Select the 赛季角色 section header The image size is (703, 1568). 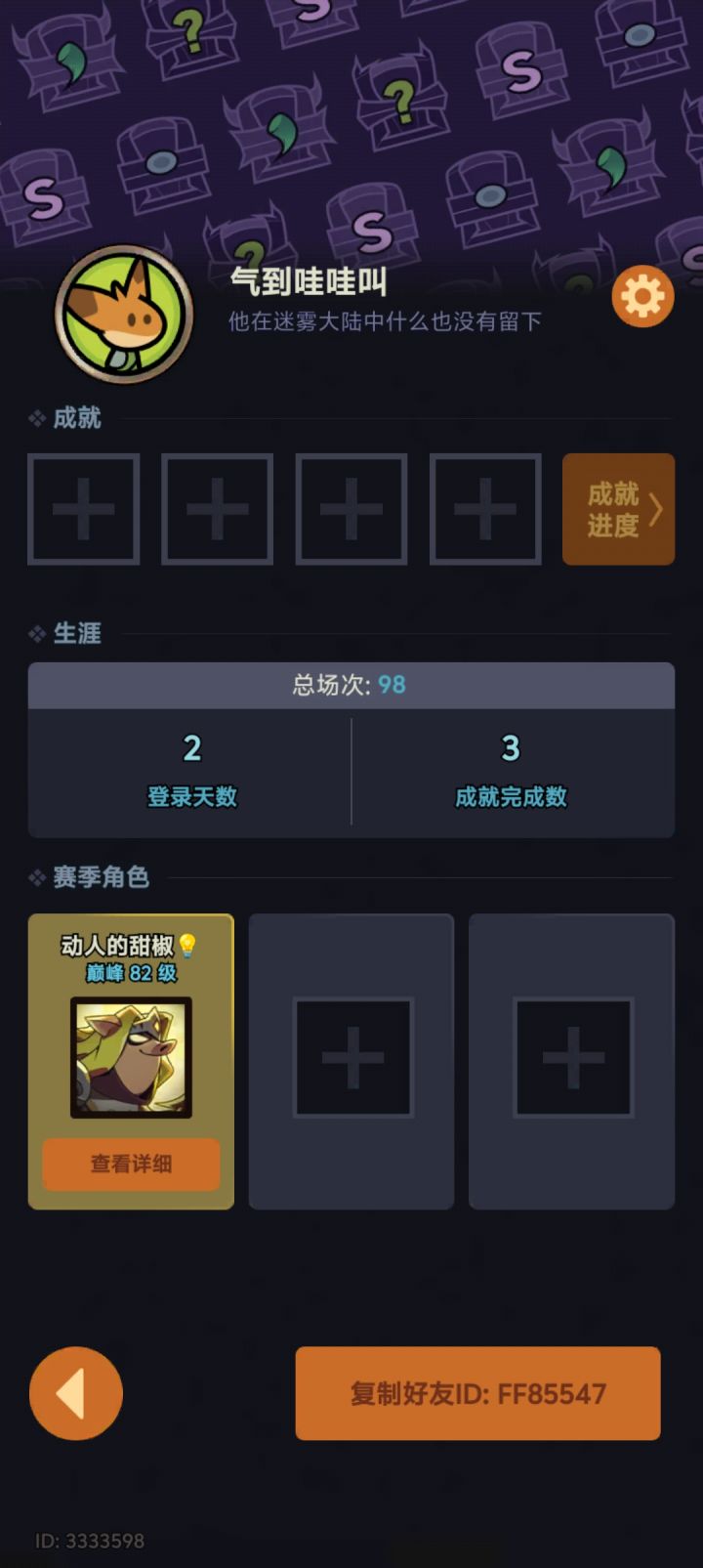point(103,877)
